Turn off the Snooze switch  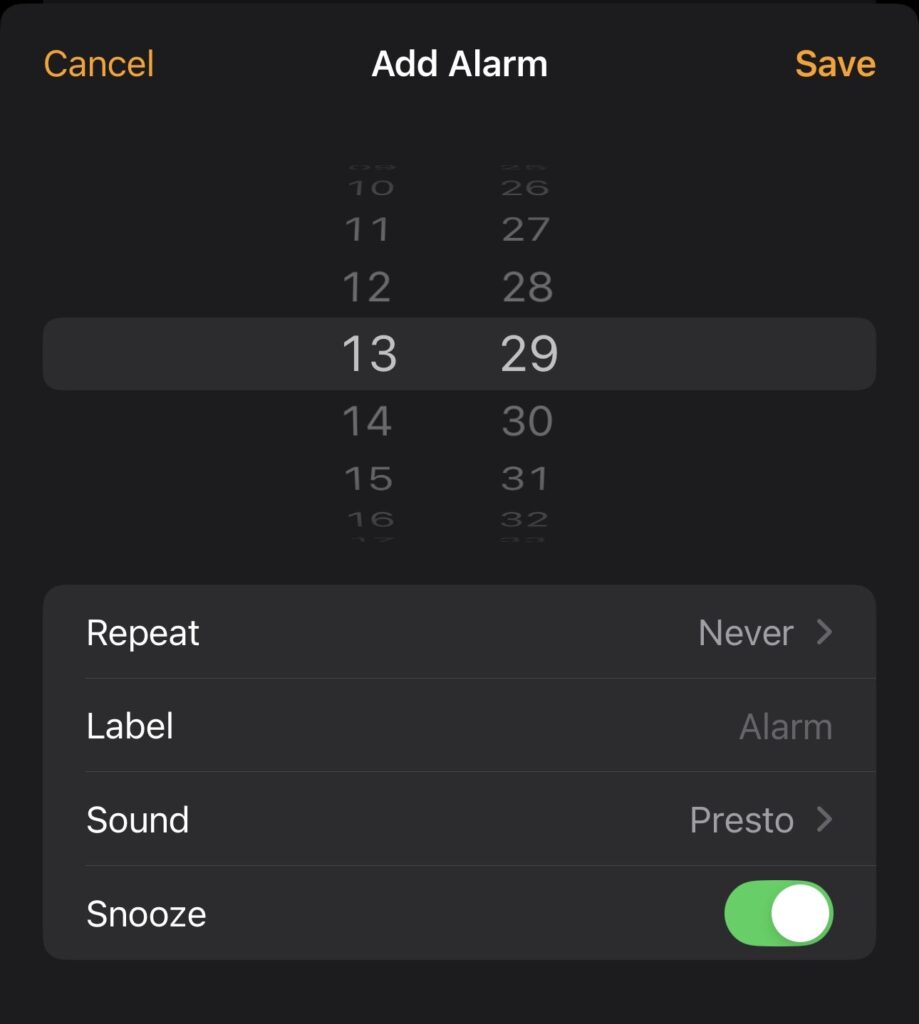(778, 913)
